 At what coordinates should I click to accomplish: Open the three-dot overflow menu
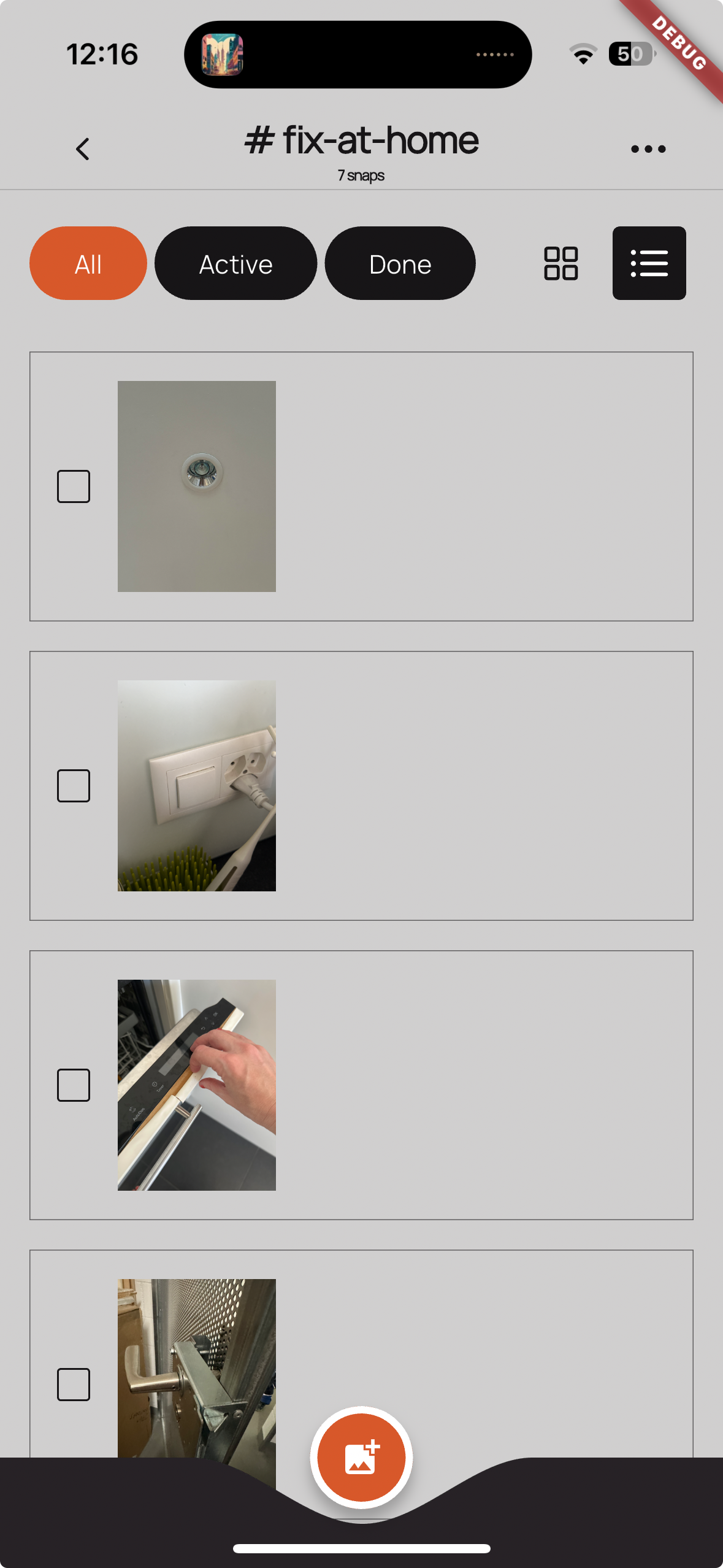(648, 148)
